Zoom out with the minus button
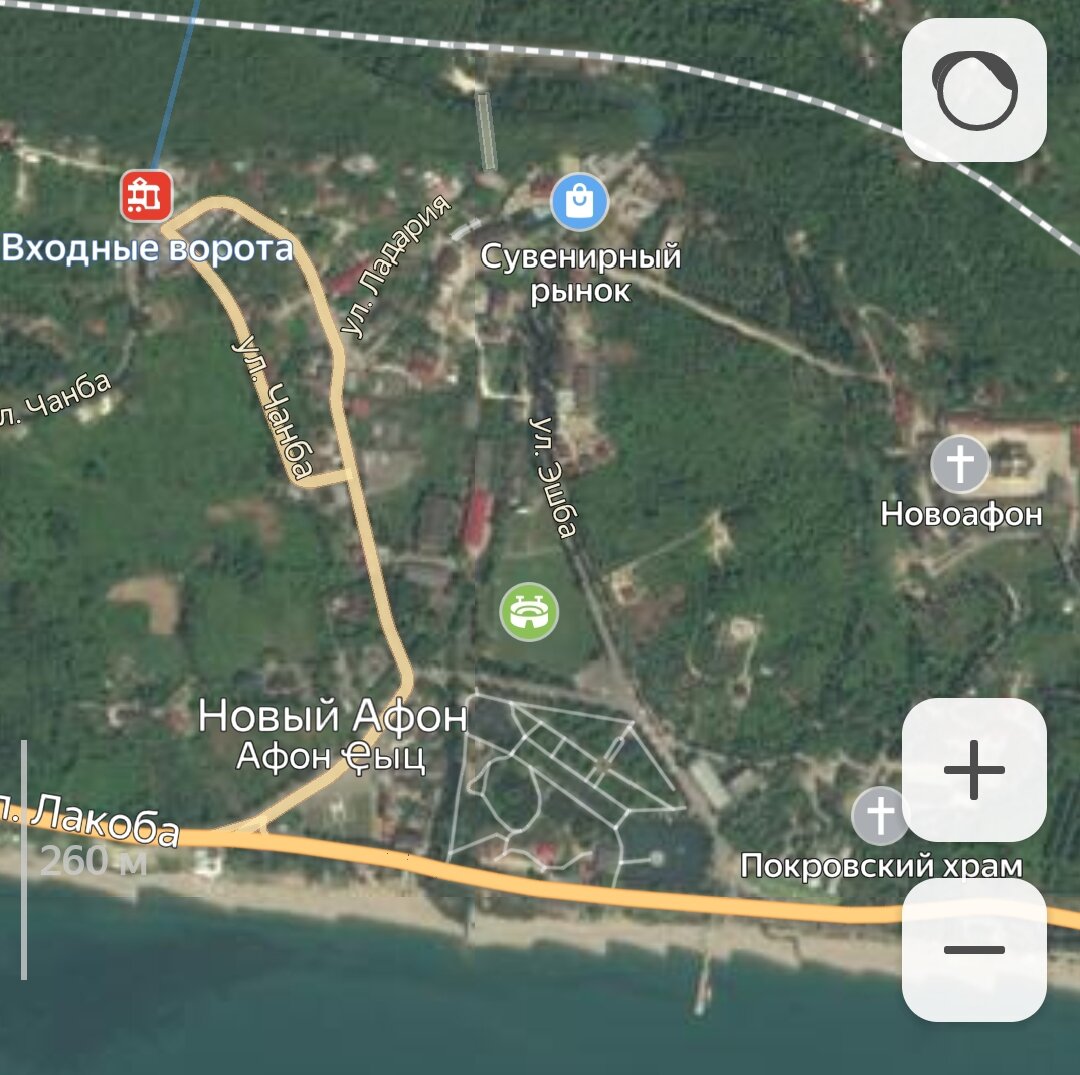 coord(974,949)
